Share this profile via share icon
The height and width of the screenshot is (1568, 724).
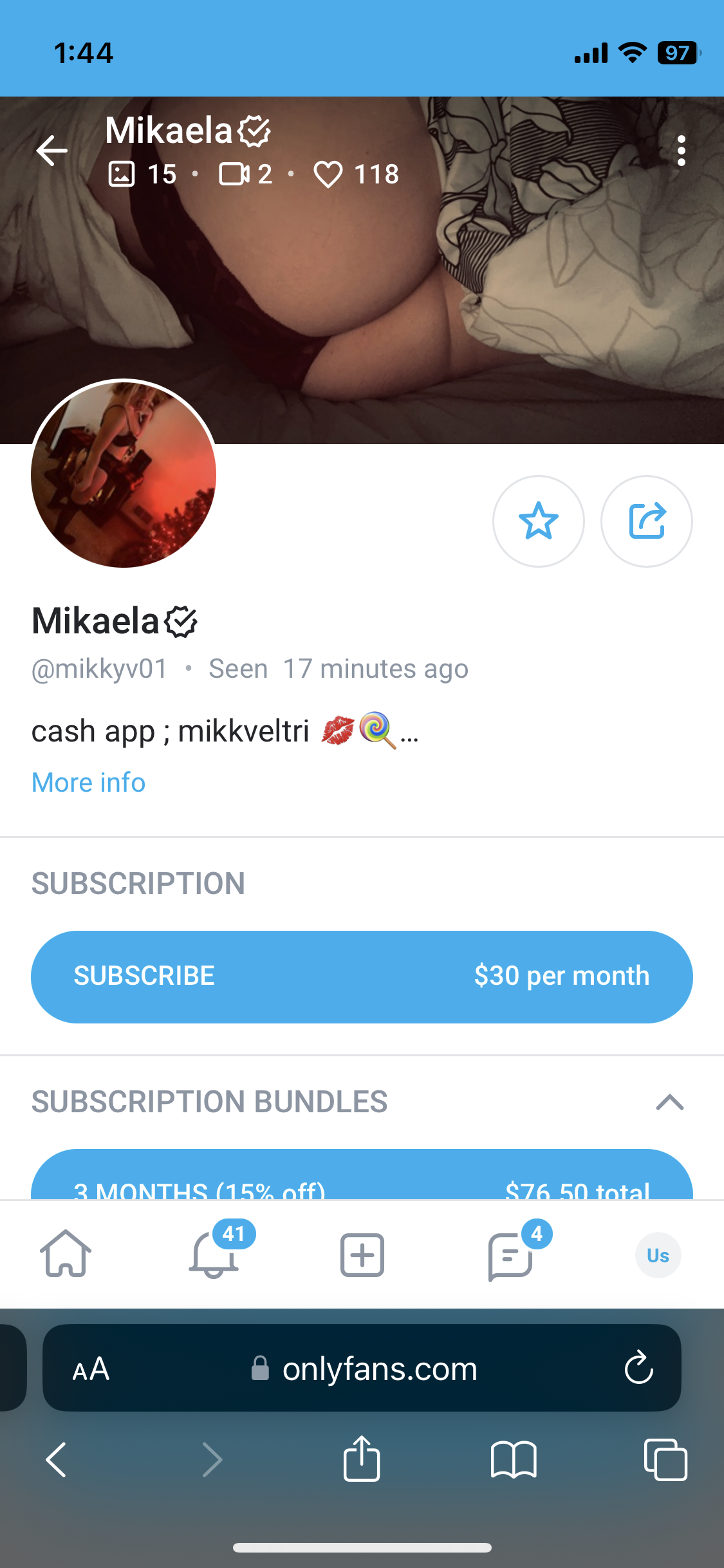click(x=647, y=521)
